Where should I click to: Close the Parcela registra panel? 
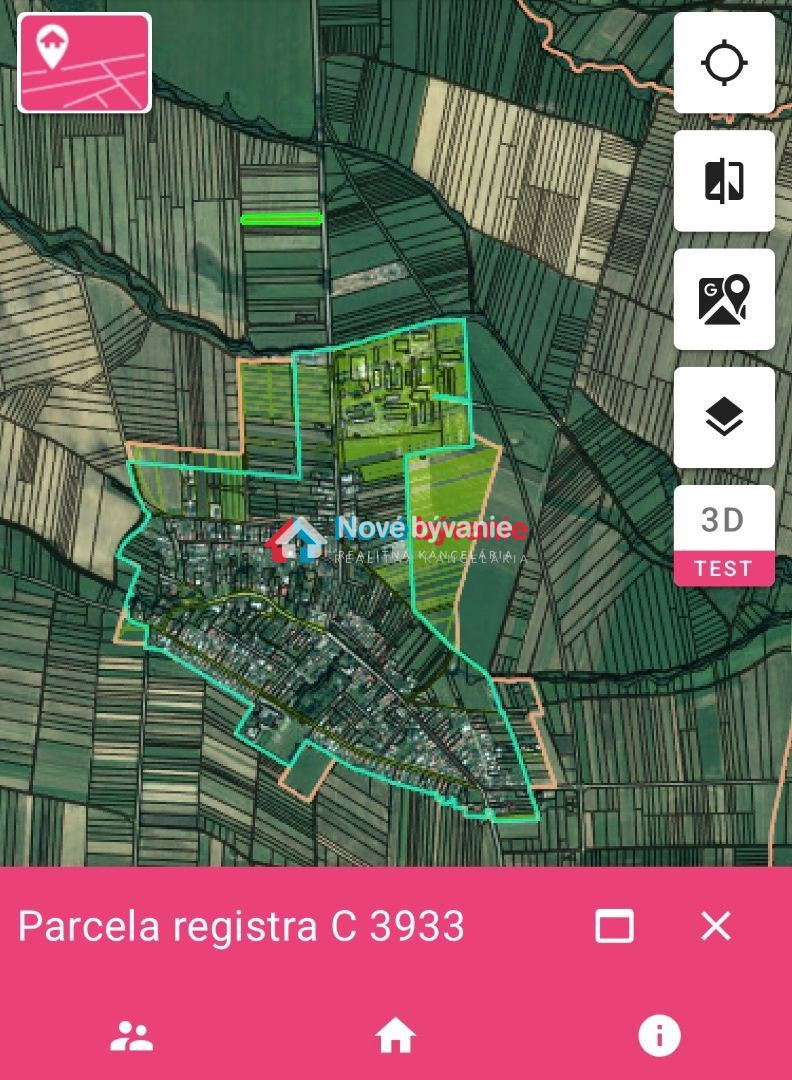[x=716, y=927]
